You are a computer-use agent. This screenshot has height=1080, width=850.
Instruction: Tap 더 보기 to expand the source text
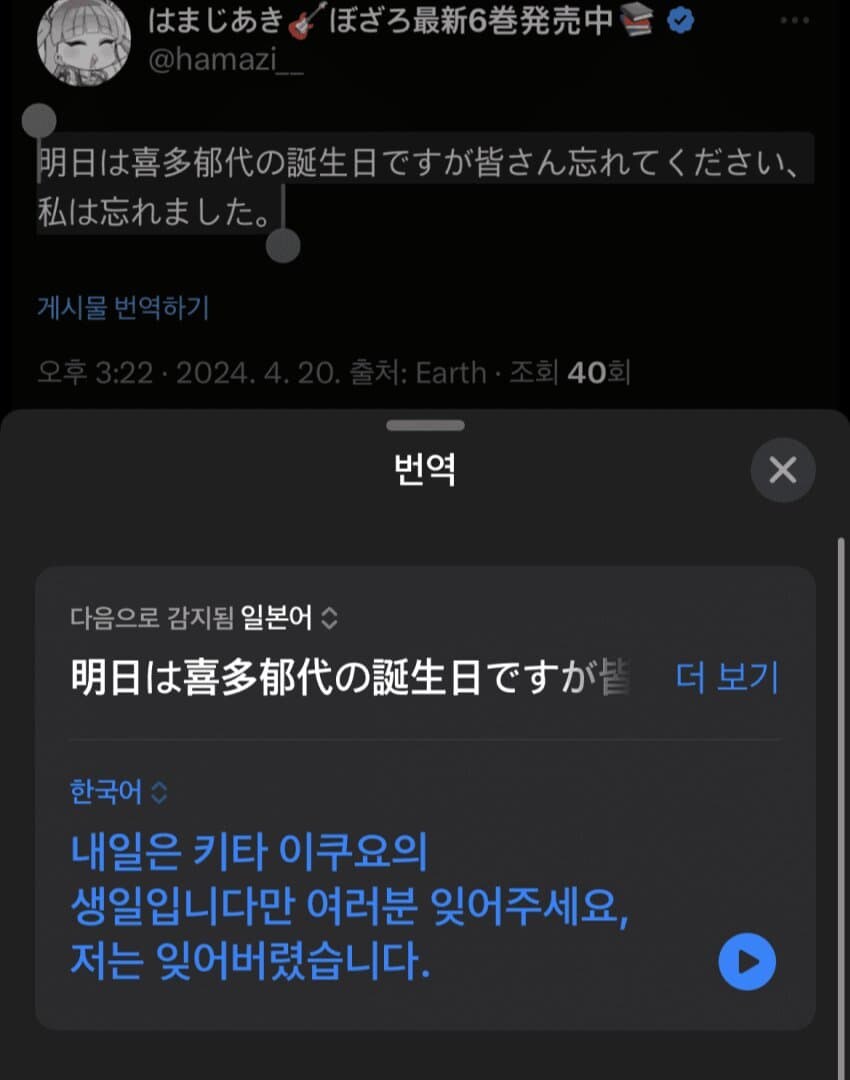point(728,678)
